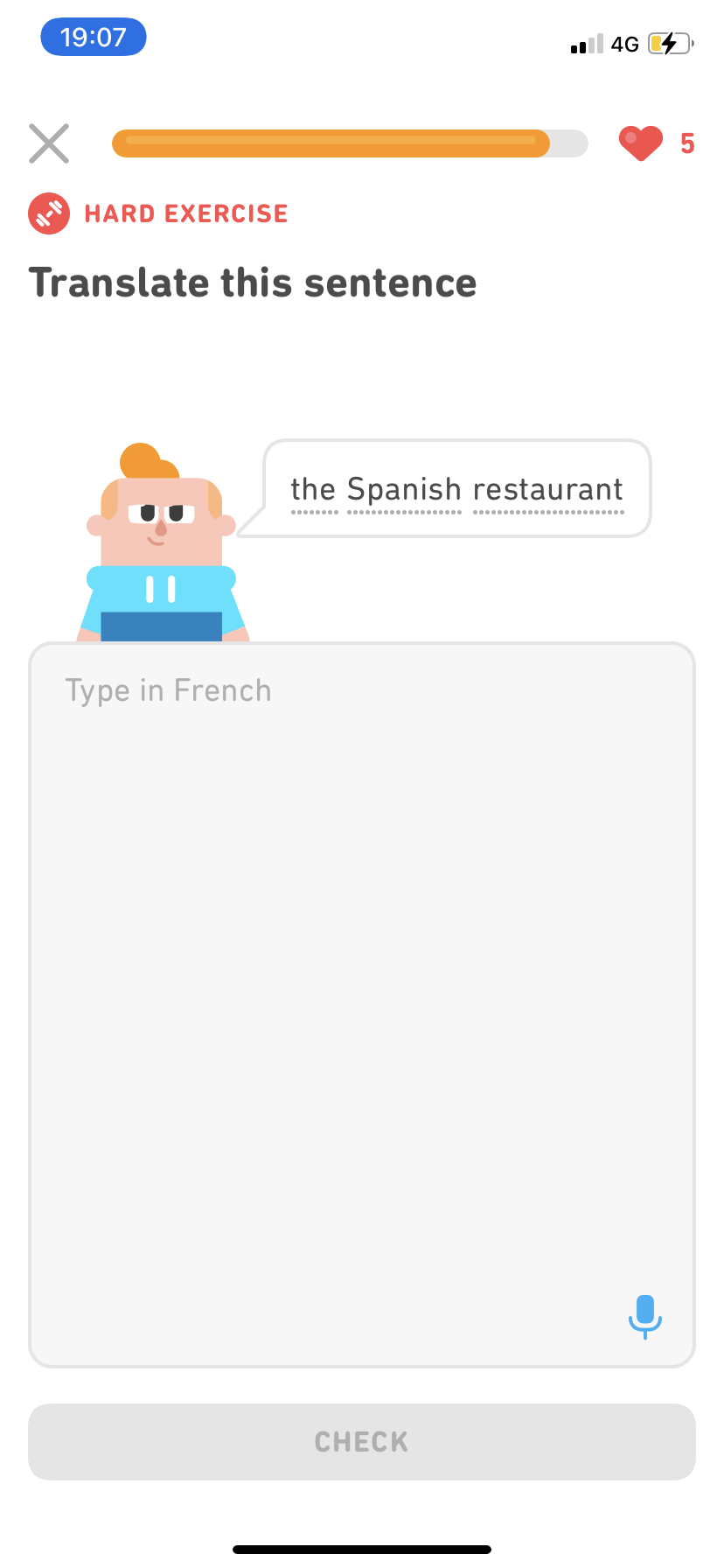
Task: Tap the home indicator bar
Action: click(360, 1547)
